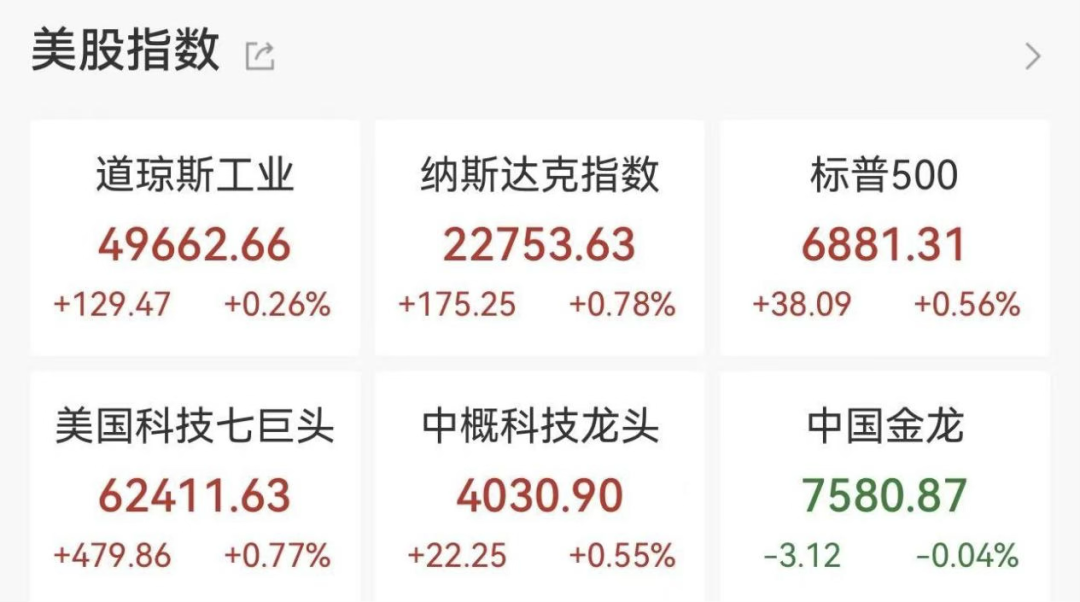
Task: Open the 纳斯达克指数 card
Action: pos(540,238)
